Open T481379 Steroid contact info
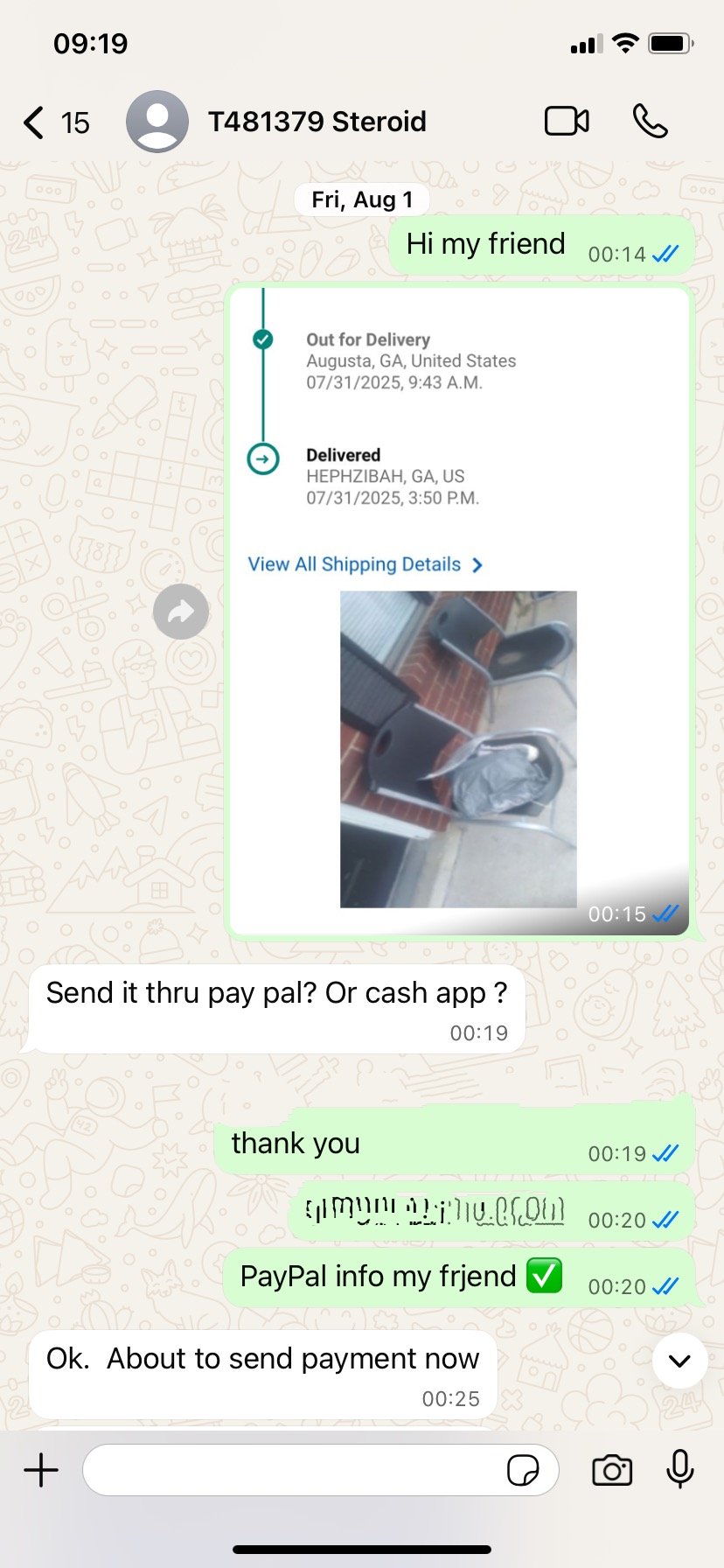The width and height of the screenshot is (724, 1568). pos(317,122)
